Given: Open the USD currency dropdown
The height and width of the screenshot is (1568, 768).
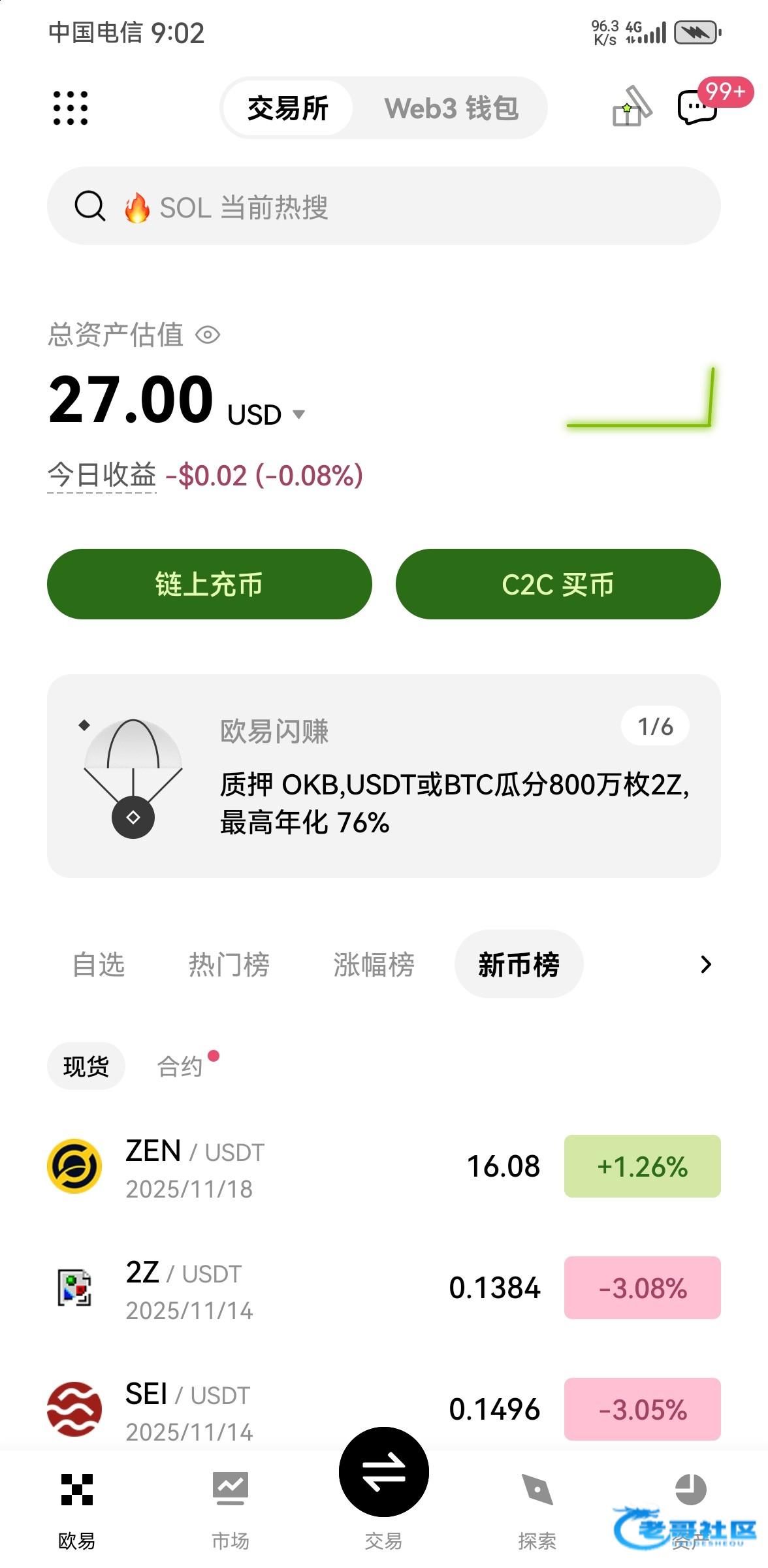Looking at the screenshot, I should click(298, 414).
